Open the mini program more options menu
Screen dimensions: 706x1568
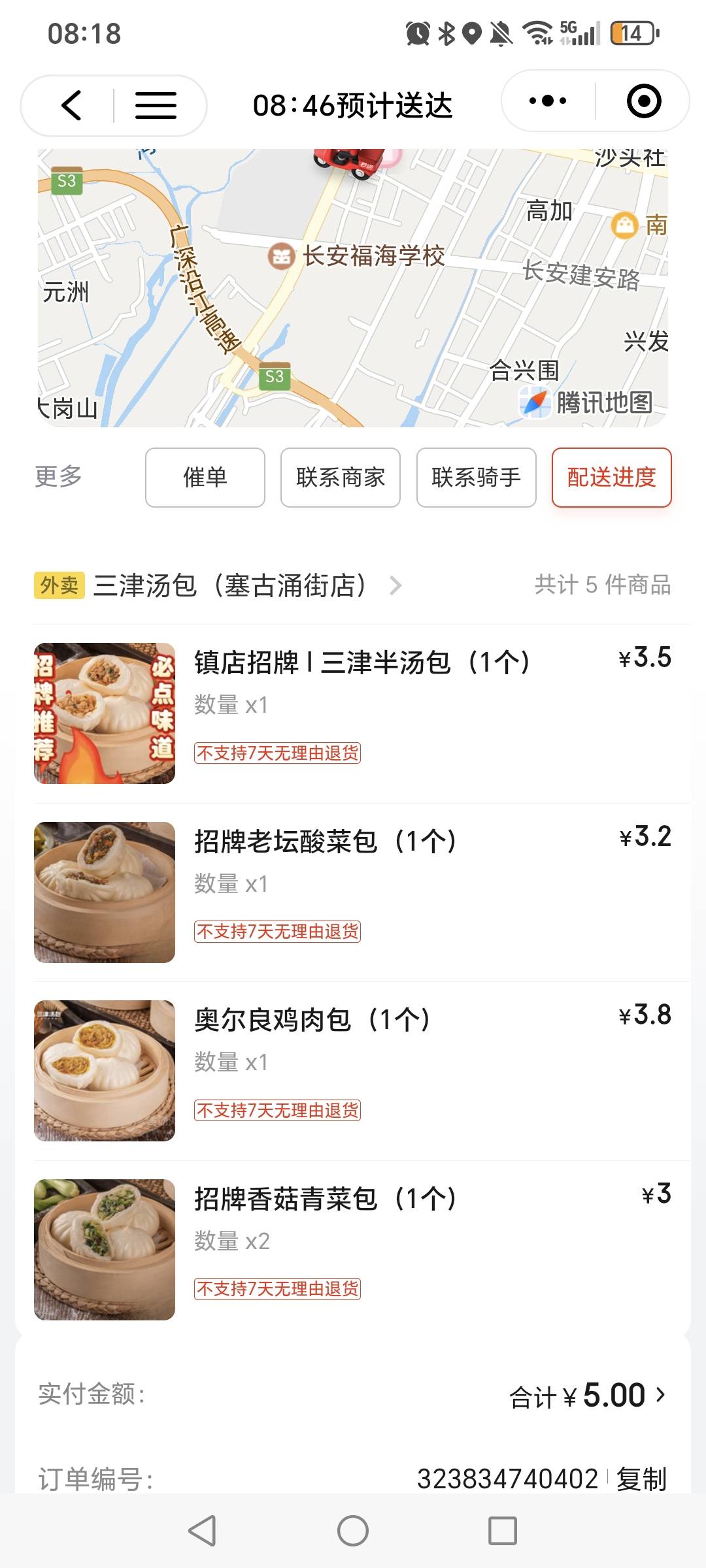(548, 101)
